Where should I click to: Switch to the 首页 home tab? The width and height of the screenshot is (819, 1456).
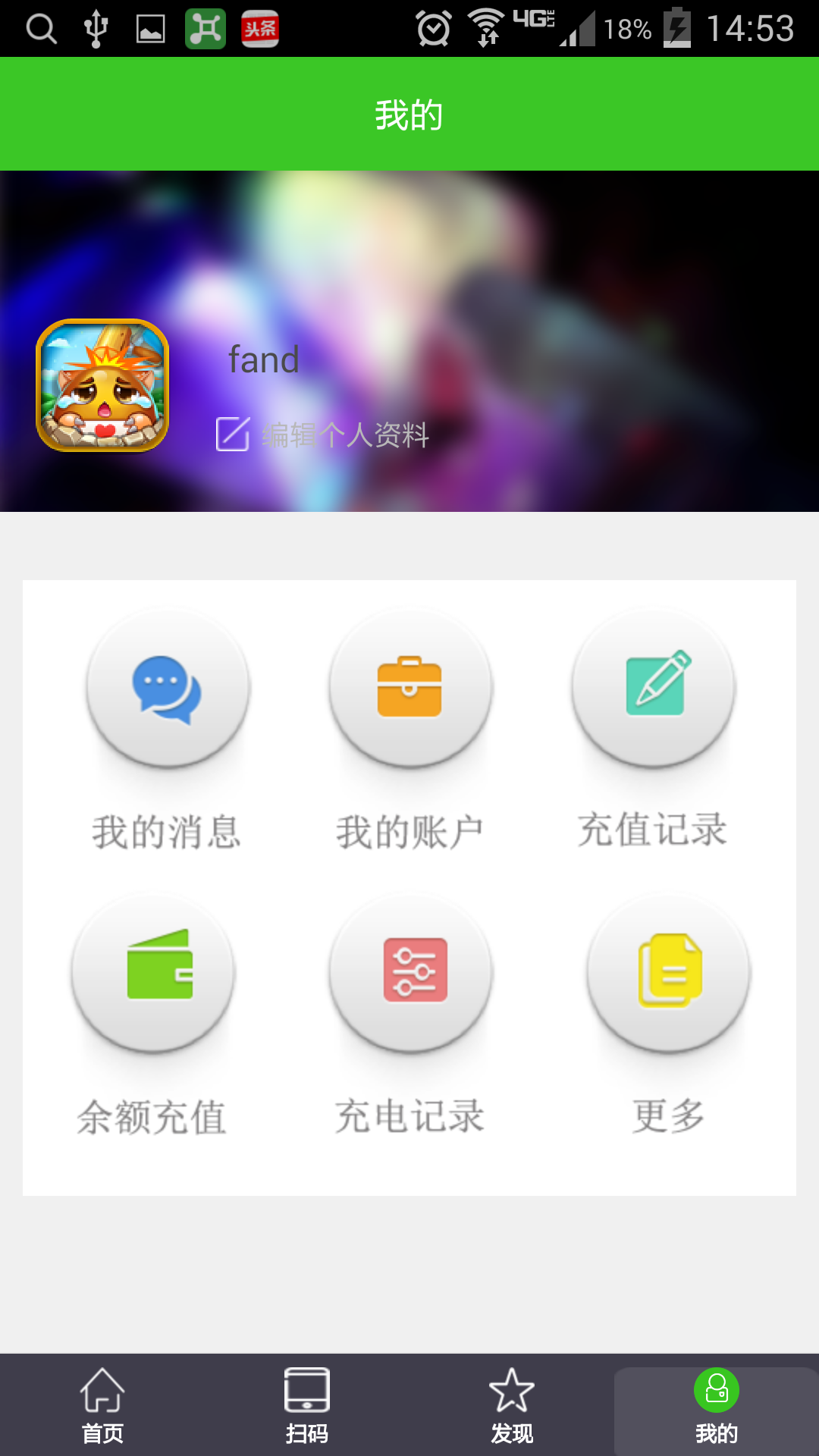tap(102, 1405)
